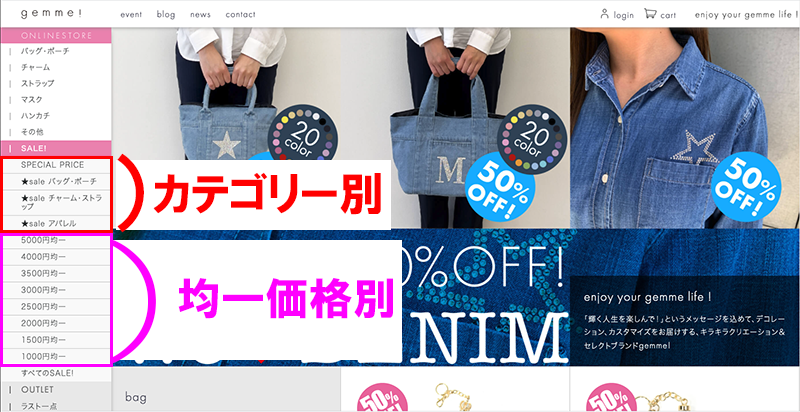View the ハンカチ category

point(35,115)
